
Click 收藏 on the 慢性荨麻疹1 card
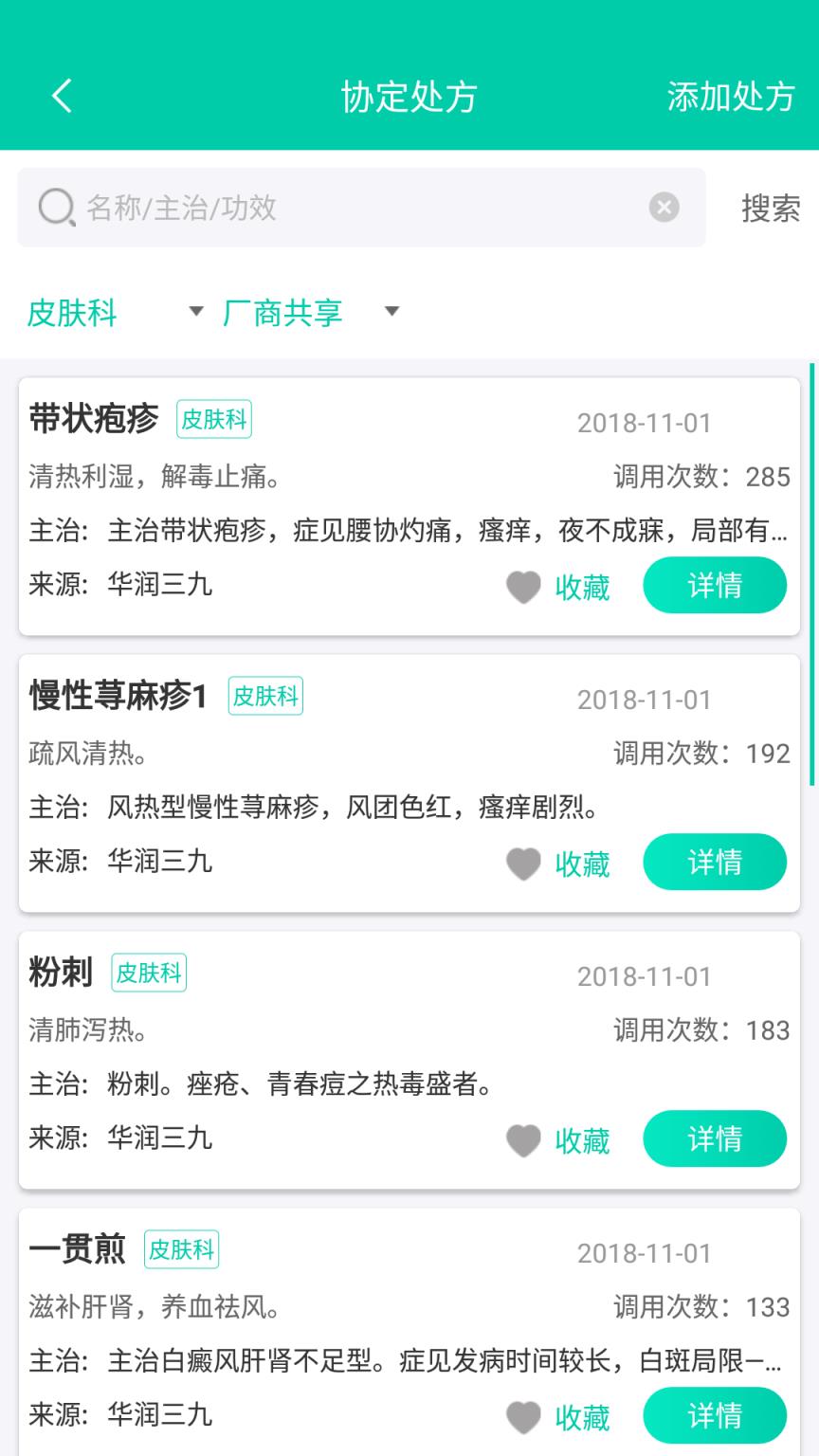[x=582, y=864]
